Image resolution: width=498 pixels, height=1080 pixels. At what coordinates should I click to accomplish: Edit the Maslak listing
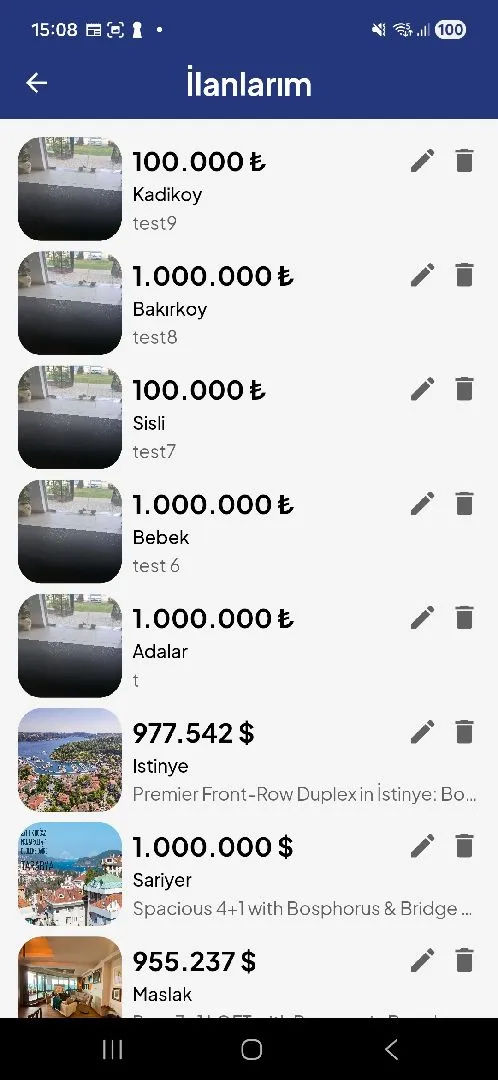pyautogui.click(x=422, y=960)
